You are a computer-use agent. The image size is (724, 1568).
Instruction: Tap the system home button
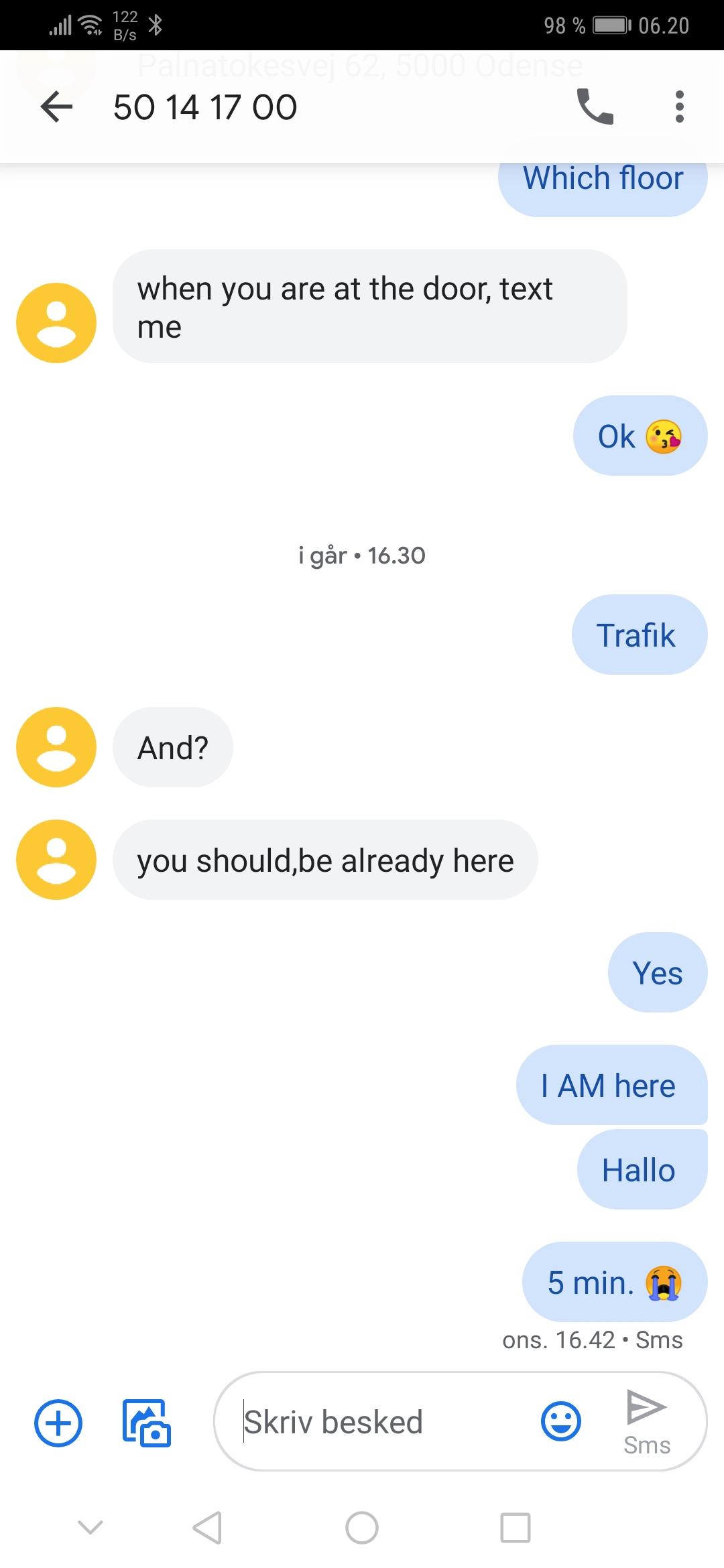362,1528
